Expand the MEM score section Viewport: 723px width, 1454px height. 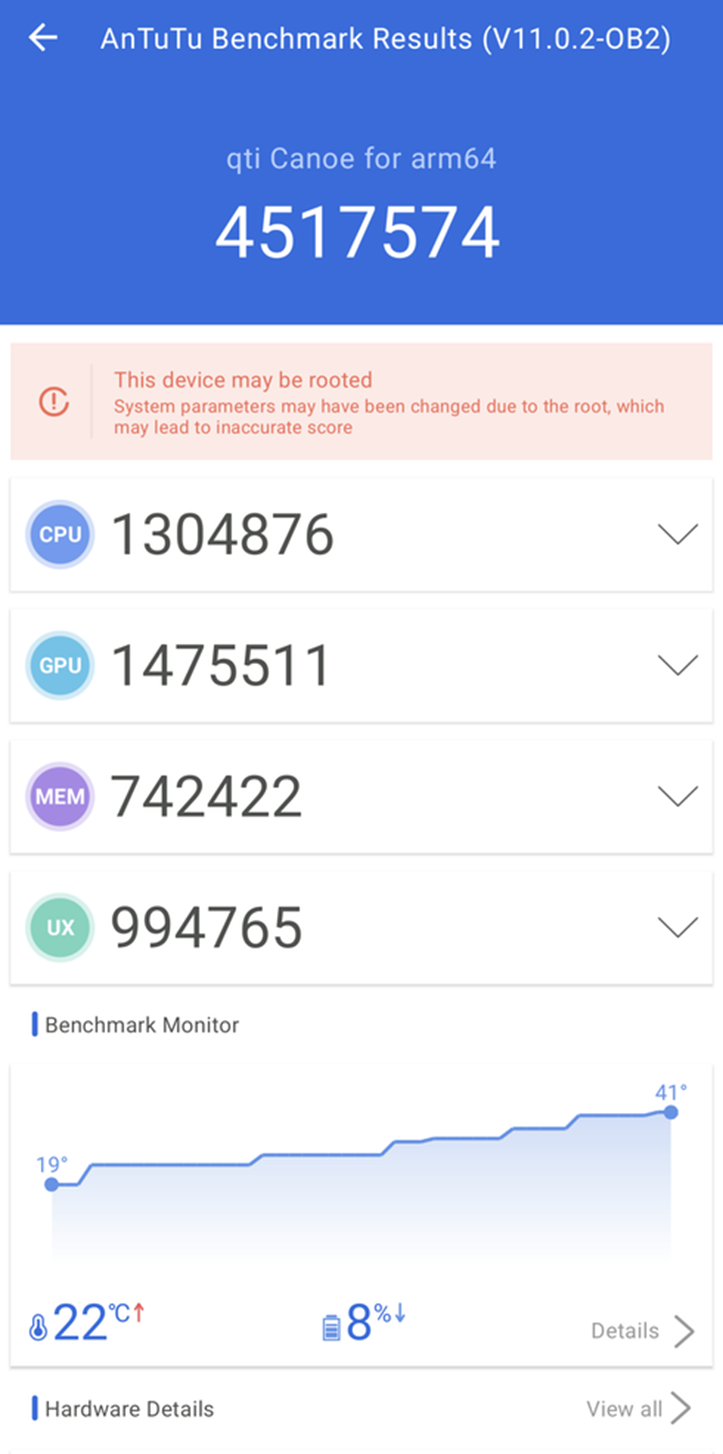click(x=677, y=797)
